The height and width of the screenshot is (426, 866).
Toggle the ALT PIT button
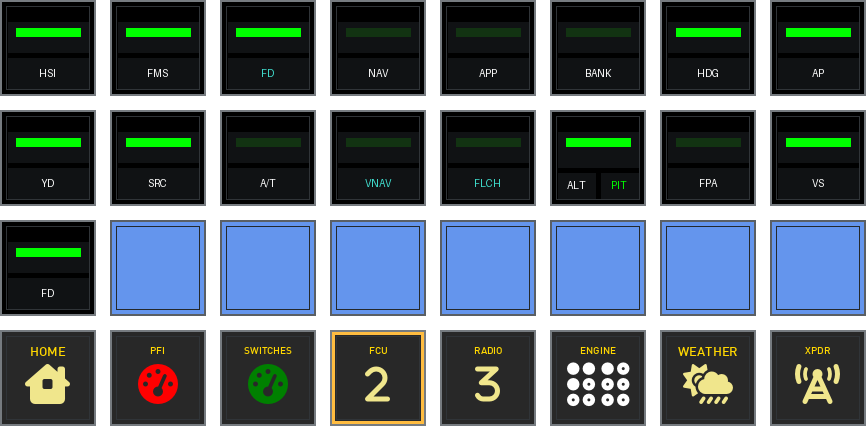coord(598,158)
